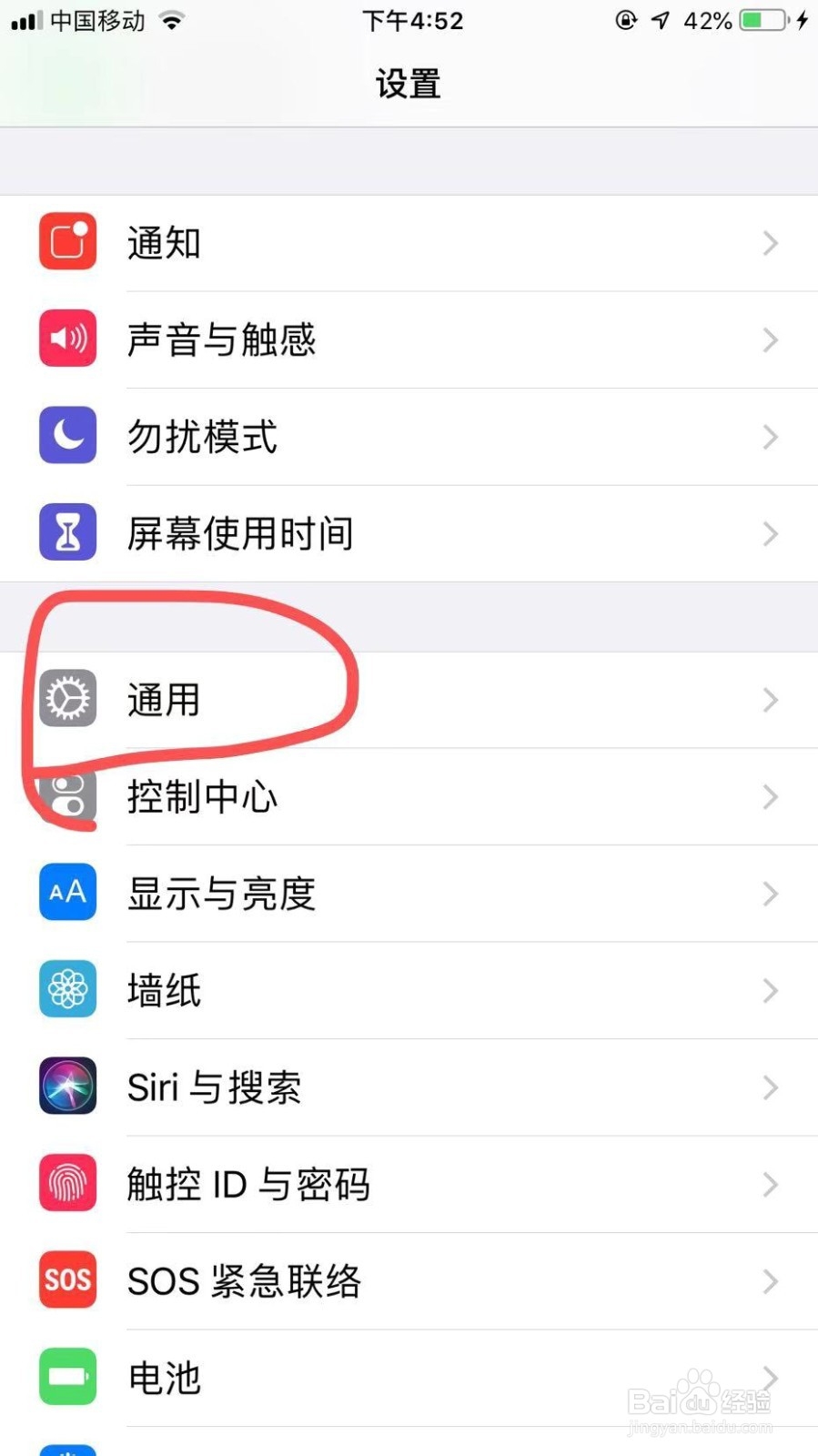Tap the Do Not Disturb (勿扰模式) moon icon
818x1456 pixels.
pyautogui.click(x=66, y=436)
